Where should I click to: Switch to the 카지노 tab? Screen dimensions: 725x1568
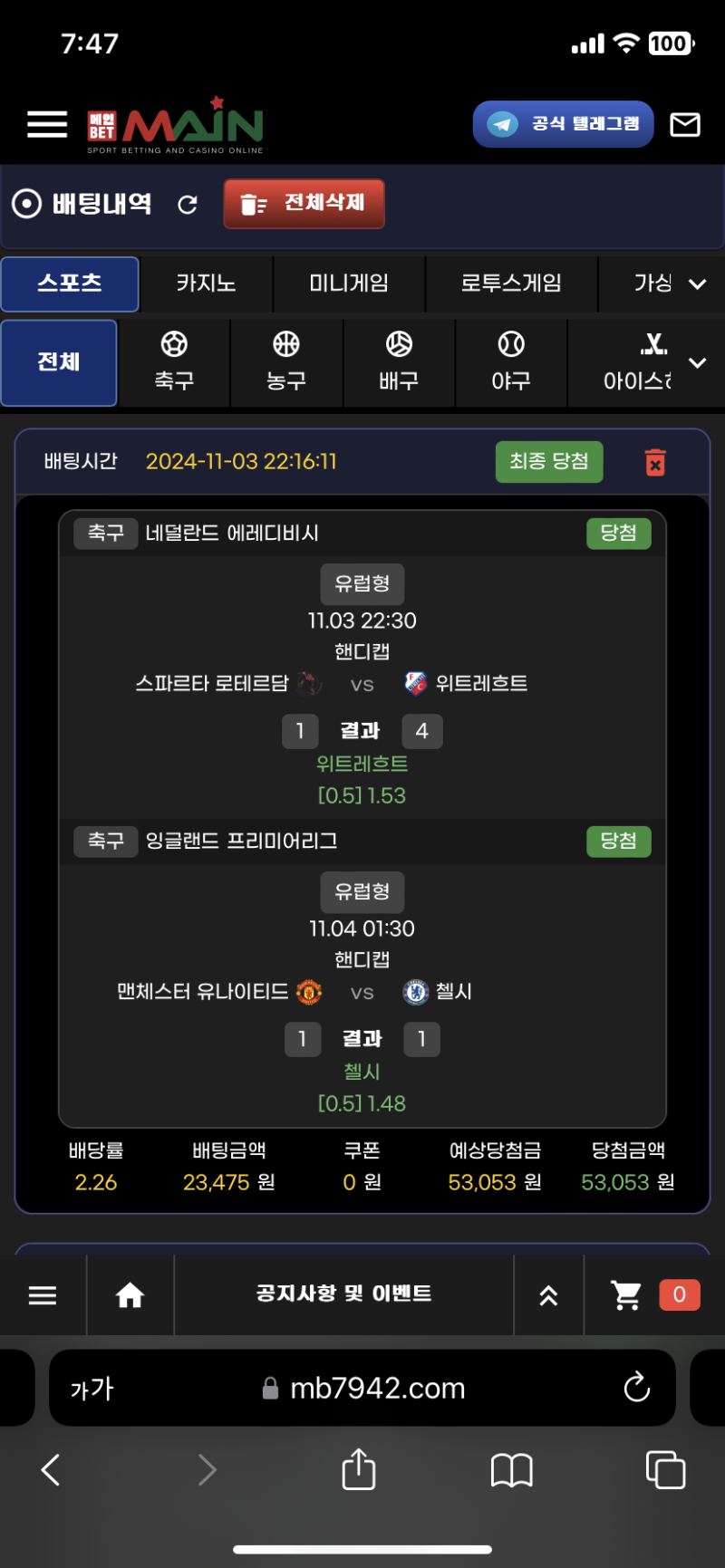pyautogui.click(x=206, y=284)
